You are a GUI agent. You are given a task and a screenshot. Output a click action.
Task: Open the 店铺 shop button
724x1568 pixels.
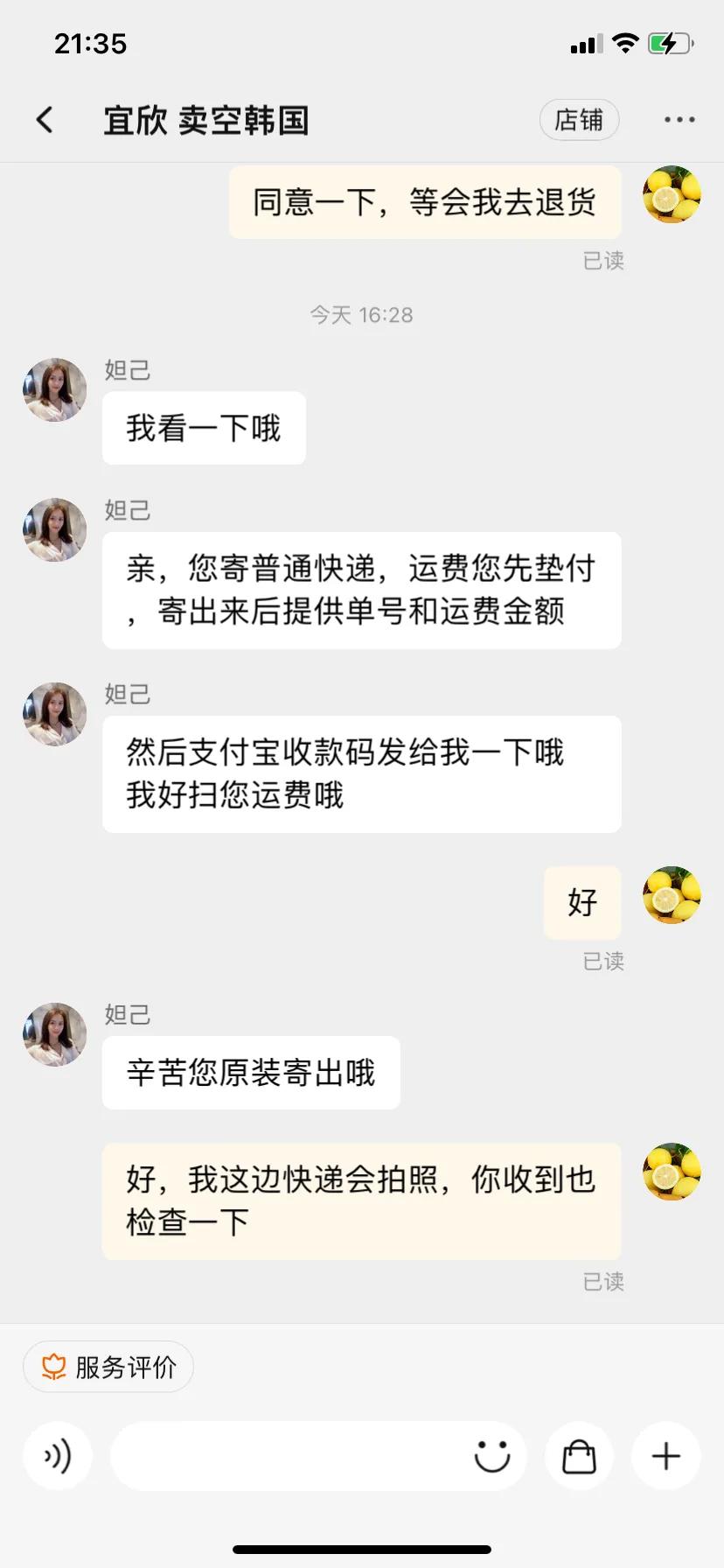pos(579,119)
